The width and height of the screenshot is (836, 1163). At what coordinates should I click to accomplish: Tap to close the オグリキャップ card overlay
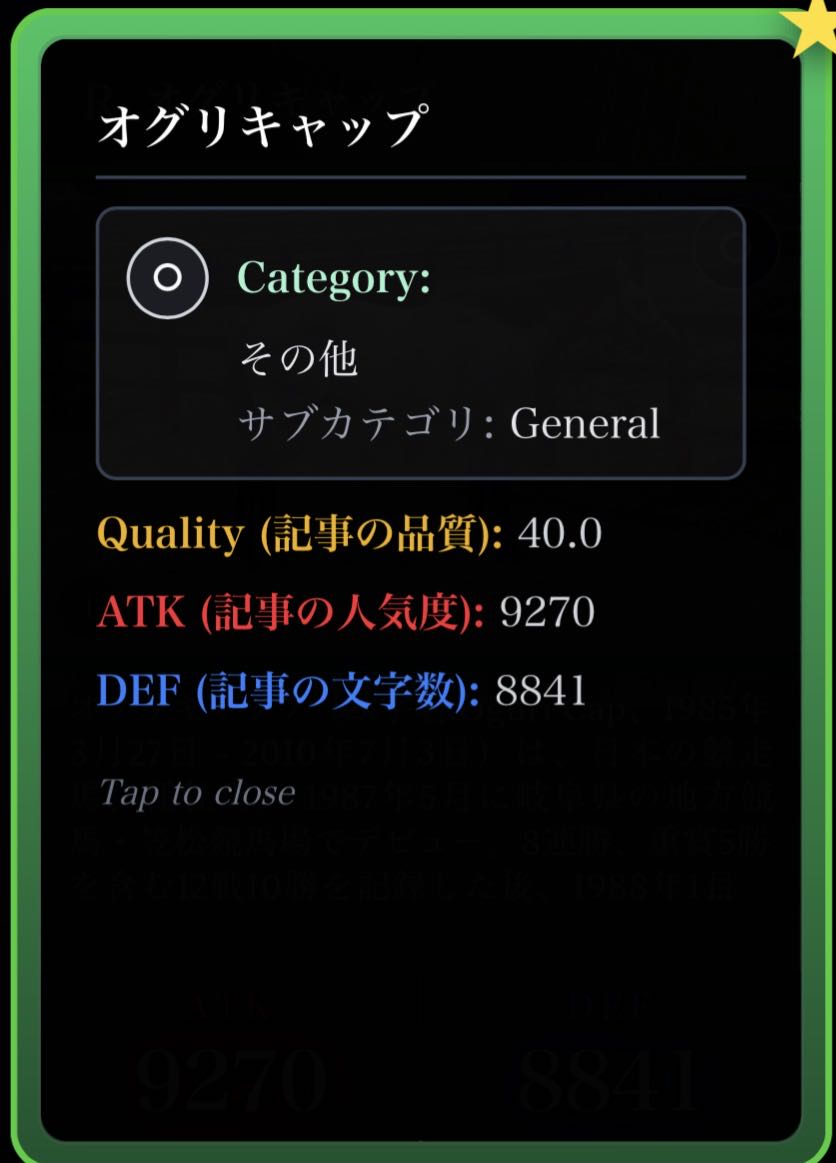tap(197, 793)
